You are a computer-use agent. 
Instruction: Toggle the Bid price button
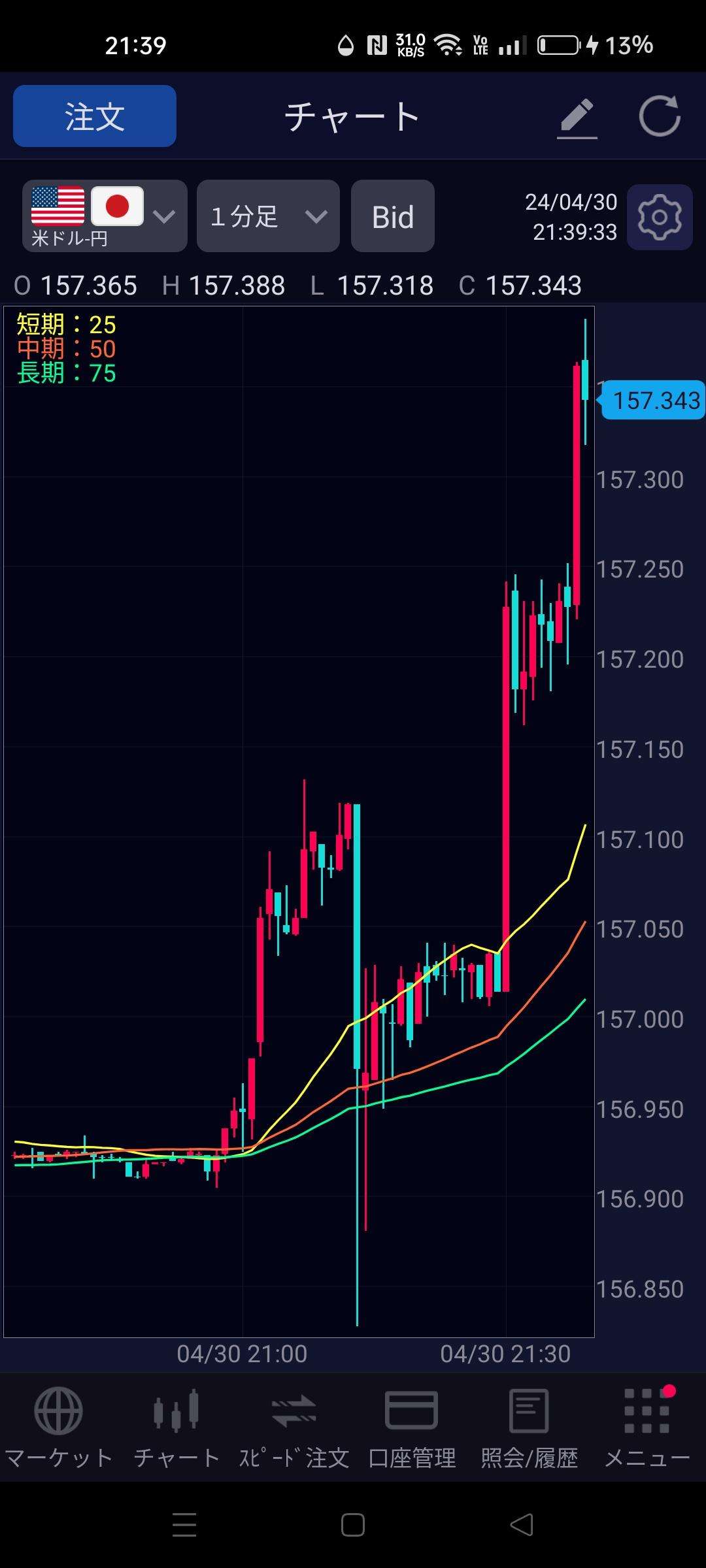(392, 216)
